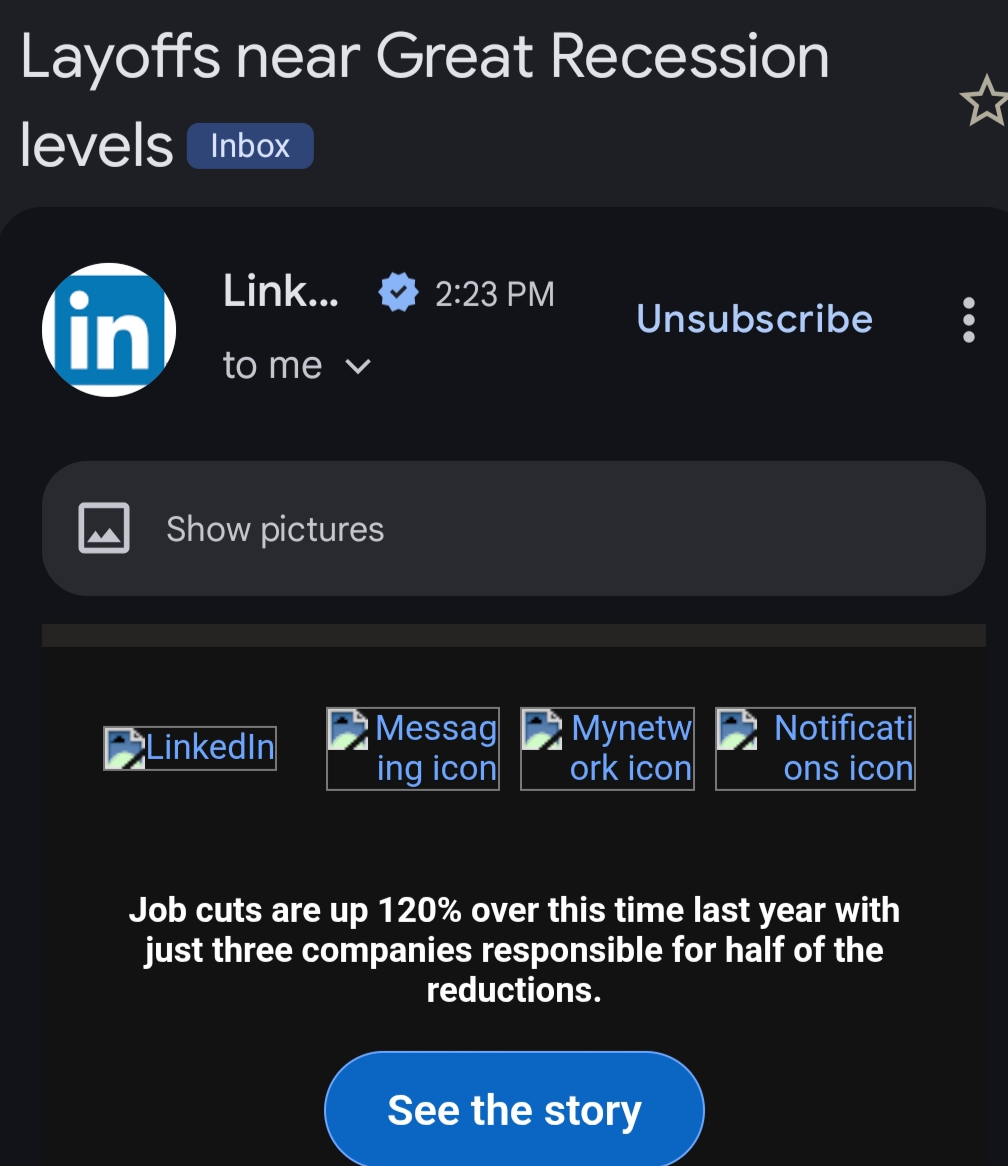Open the LinkedIn logo link
The width and height of the screenshot is (1008, 1166).
pos(190,748)
